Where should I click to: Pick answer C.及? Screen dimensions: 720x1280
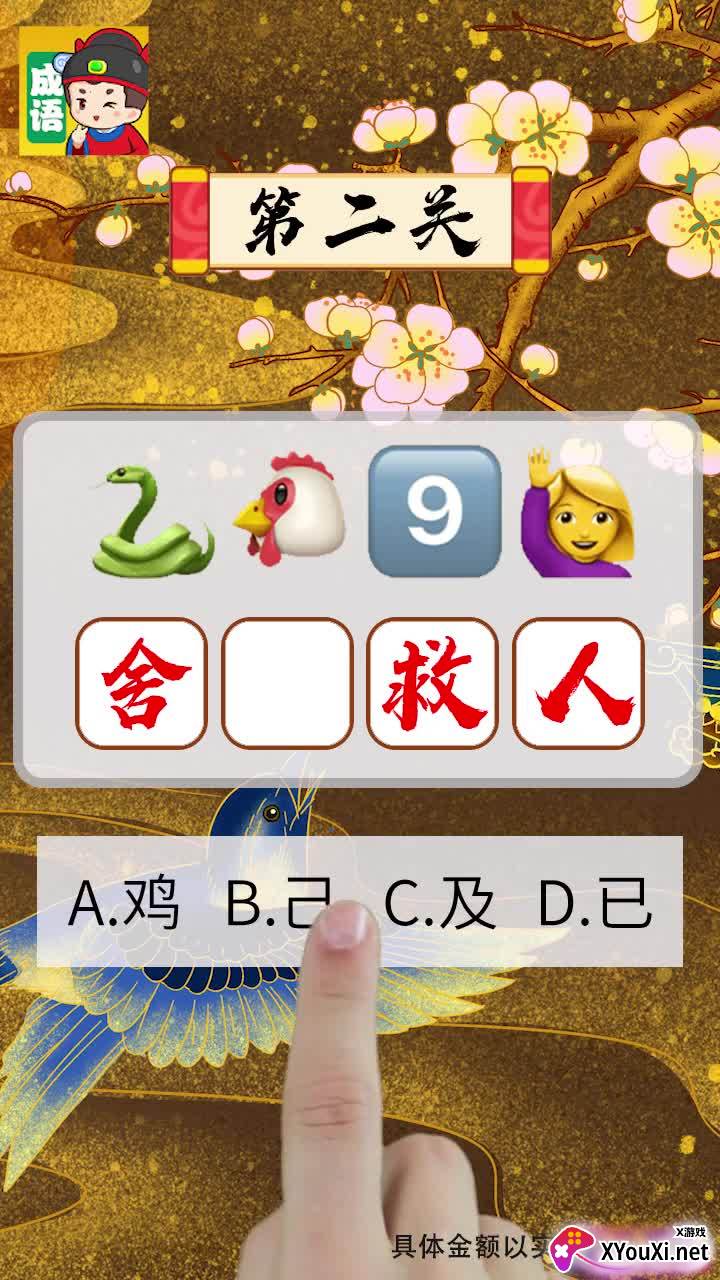[x=441, y=905]
